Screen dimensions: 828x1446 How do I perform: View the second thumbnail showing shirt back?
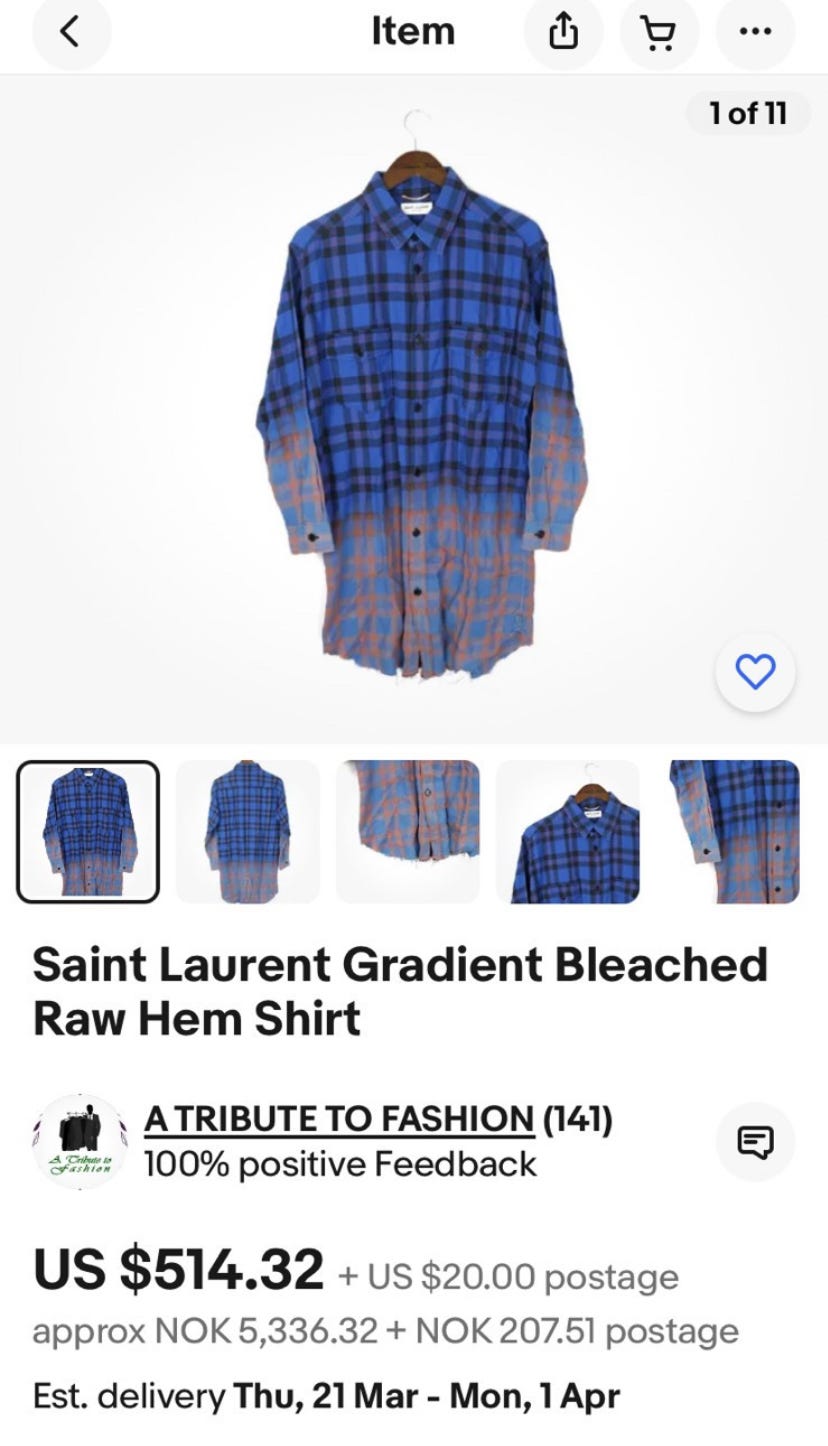(x=248, y=832)
